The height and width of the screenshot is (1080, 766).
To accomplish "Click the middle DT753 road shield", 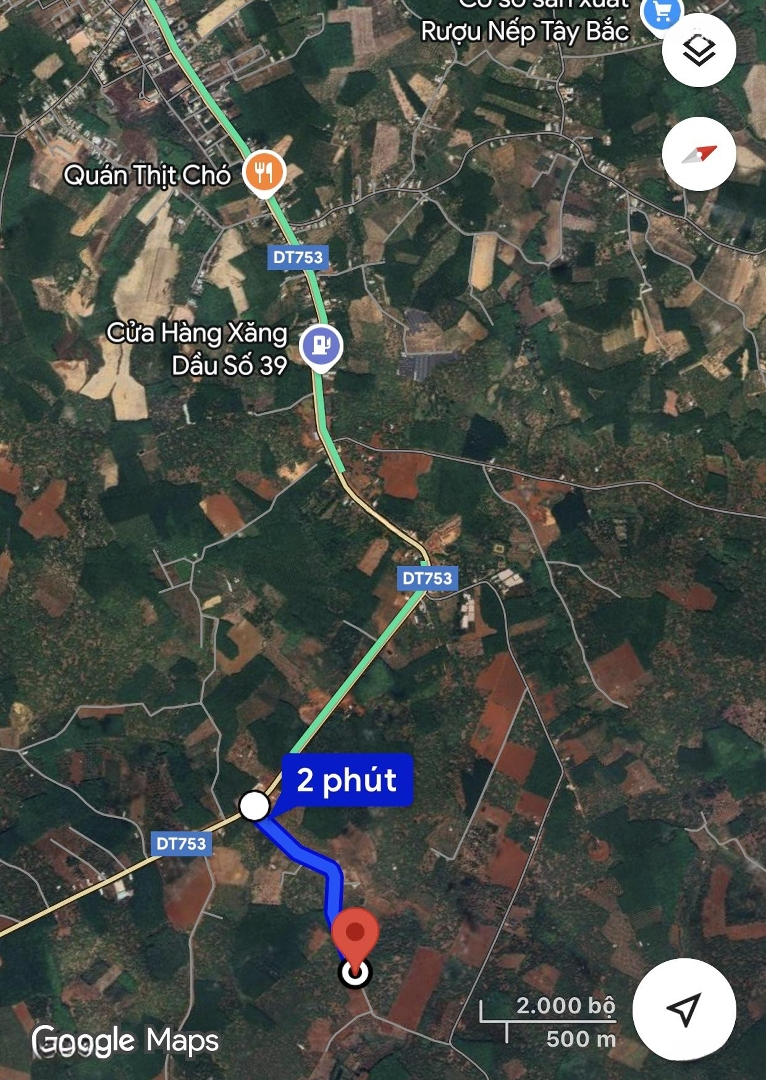I will [430, 577].
